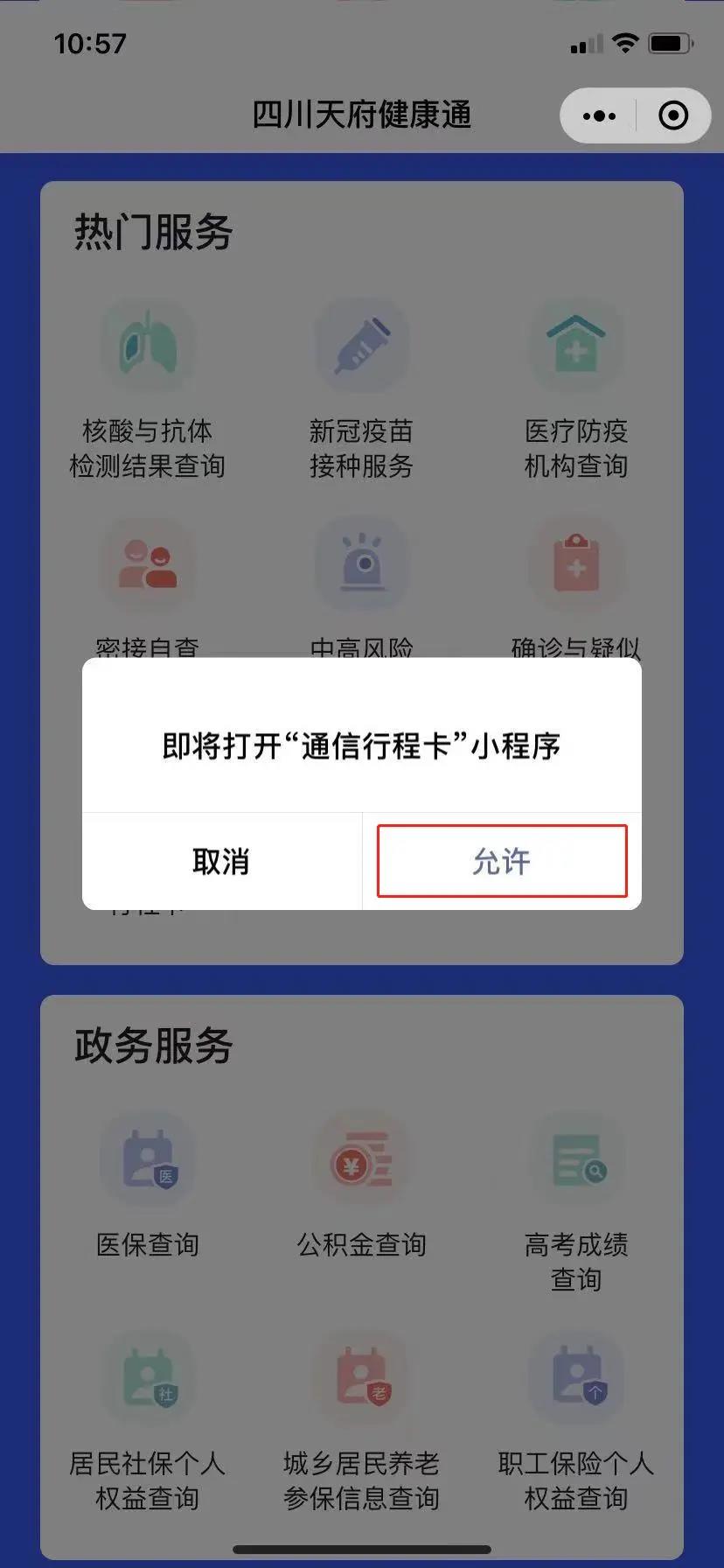Tap the mini-program close capsule circle
The image size is (724, 1568).
pos(672,115)
